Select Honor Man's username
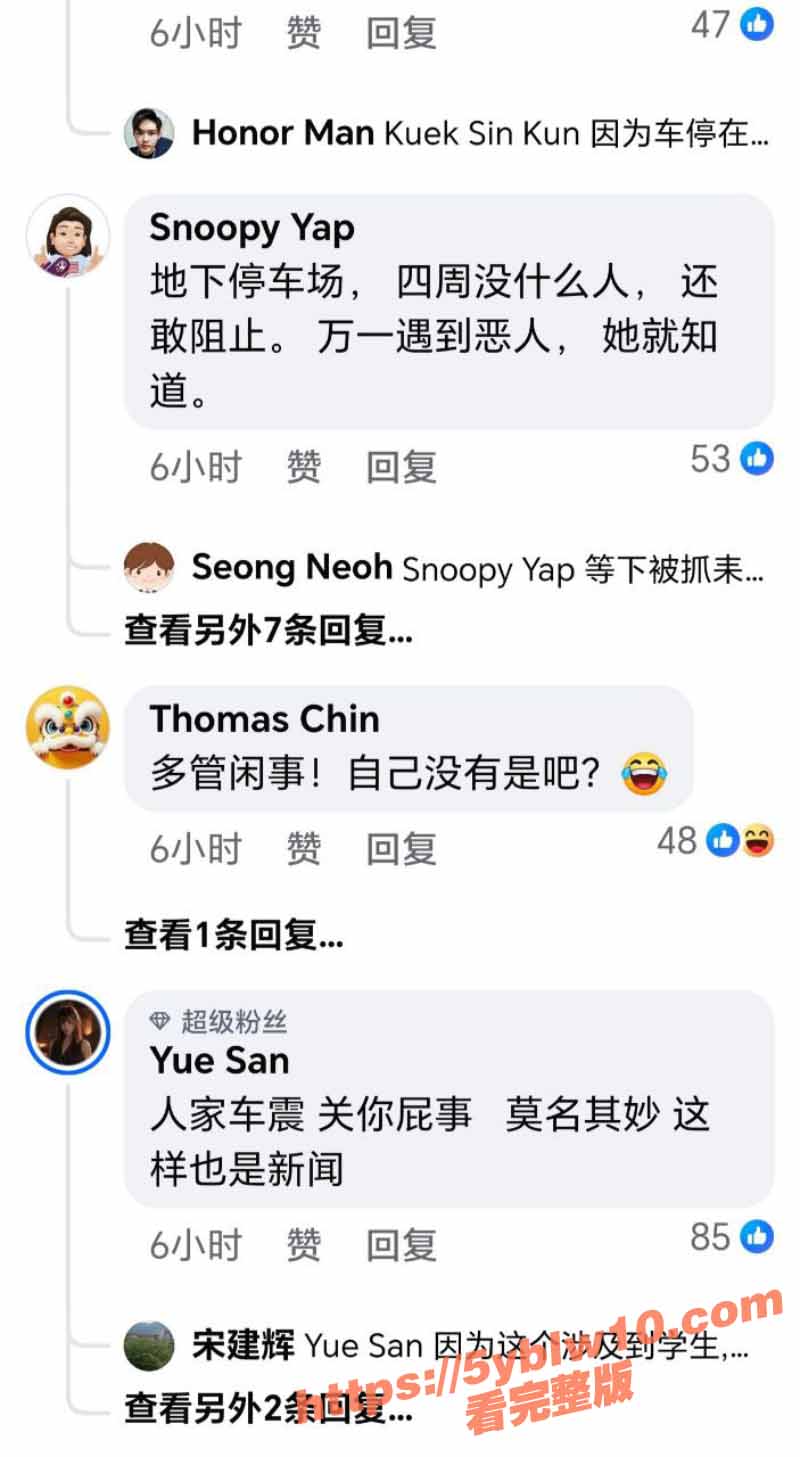The image size is (800, 1457). (279, 133)
